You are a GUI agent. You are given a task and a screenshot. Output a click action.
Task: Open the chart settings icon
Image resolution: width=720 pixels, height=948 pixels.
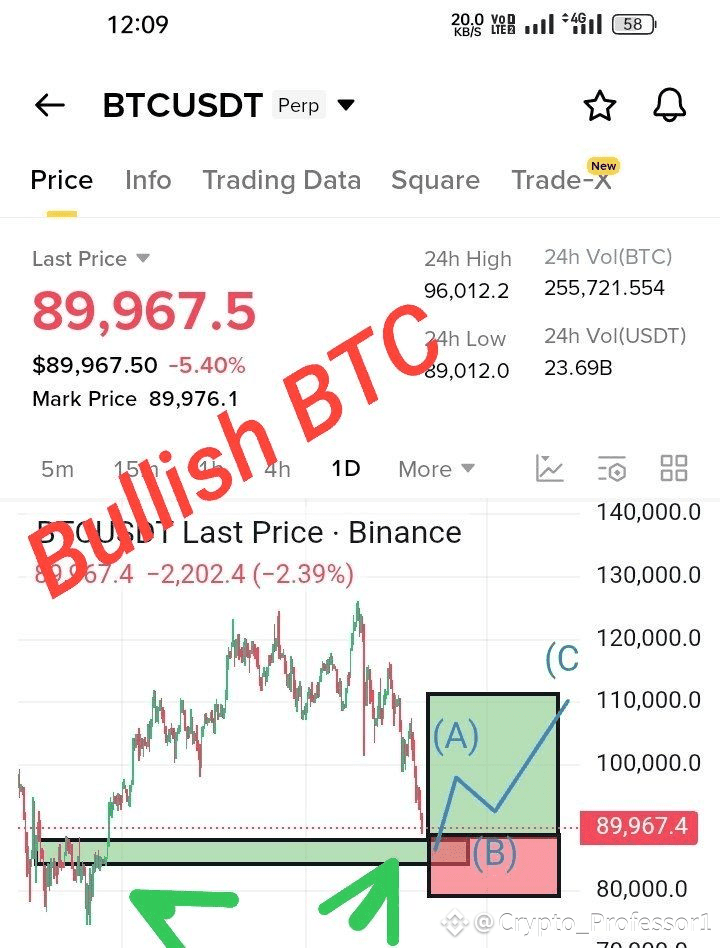[612, 469]
